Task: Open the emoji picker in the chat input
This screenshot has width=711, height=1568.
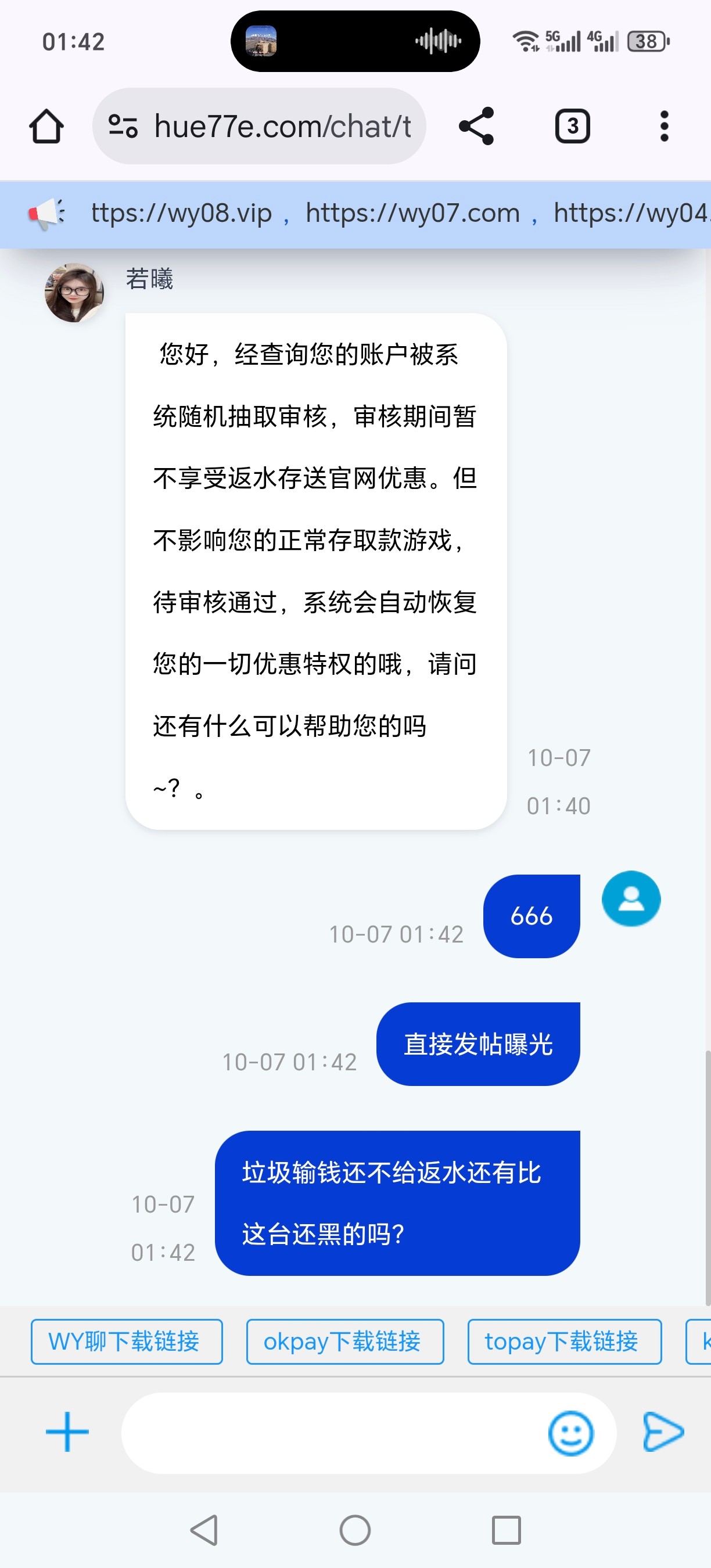Action: point(570,1432)
